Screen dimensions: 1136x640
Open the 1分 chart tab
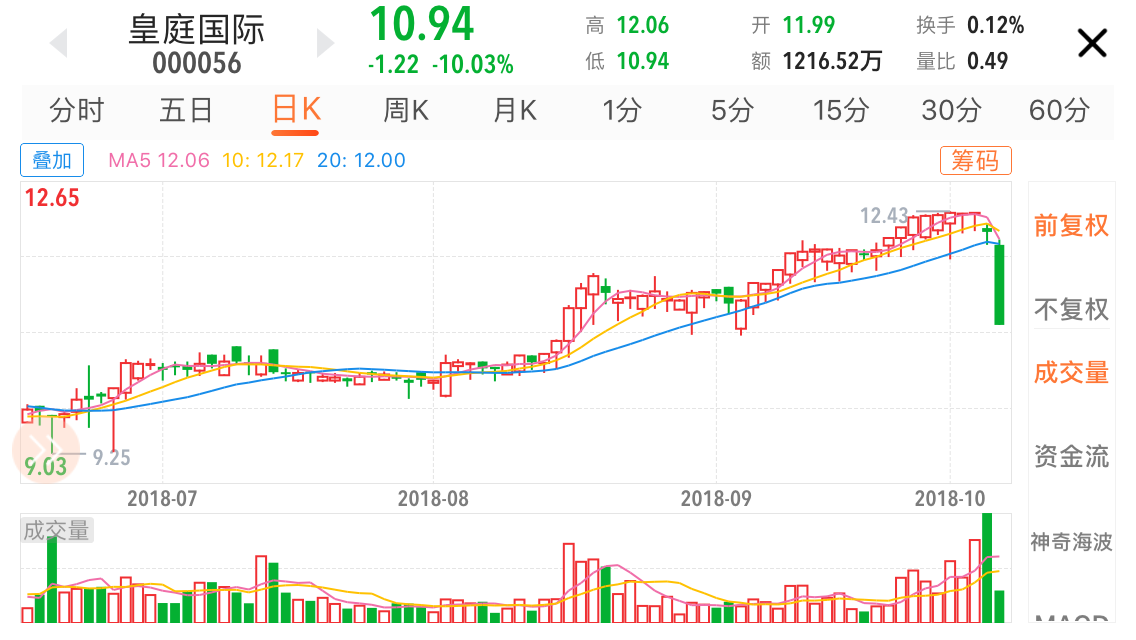[x=622, y=110]
